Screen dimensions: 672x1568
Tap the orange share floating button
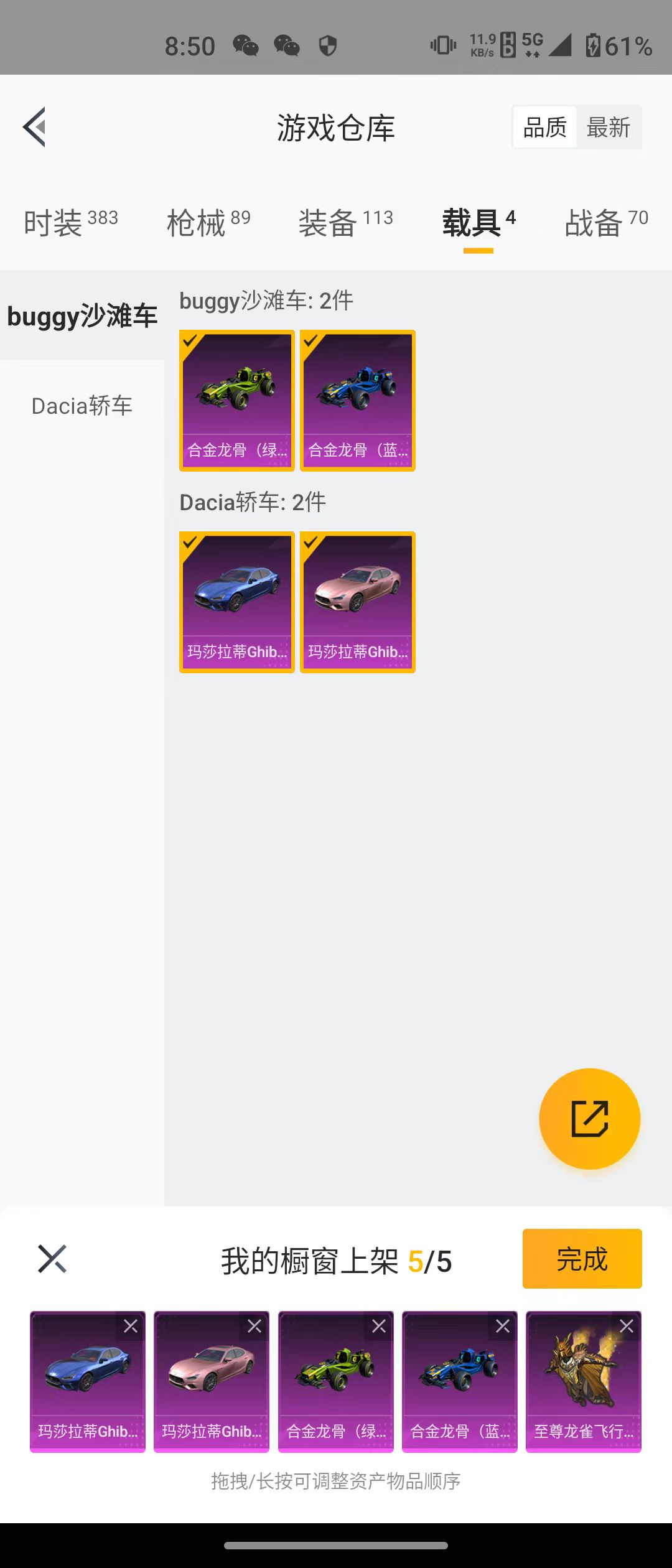[589, 1119]
